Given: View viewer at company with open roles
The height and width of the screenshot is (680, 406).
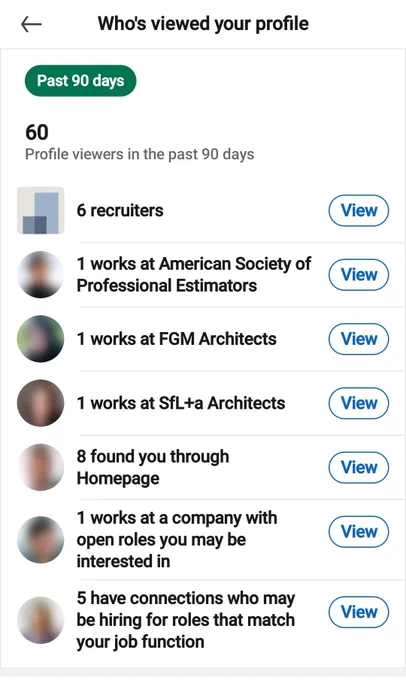Looking at the screenshot, I should 358,531.
